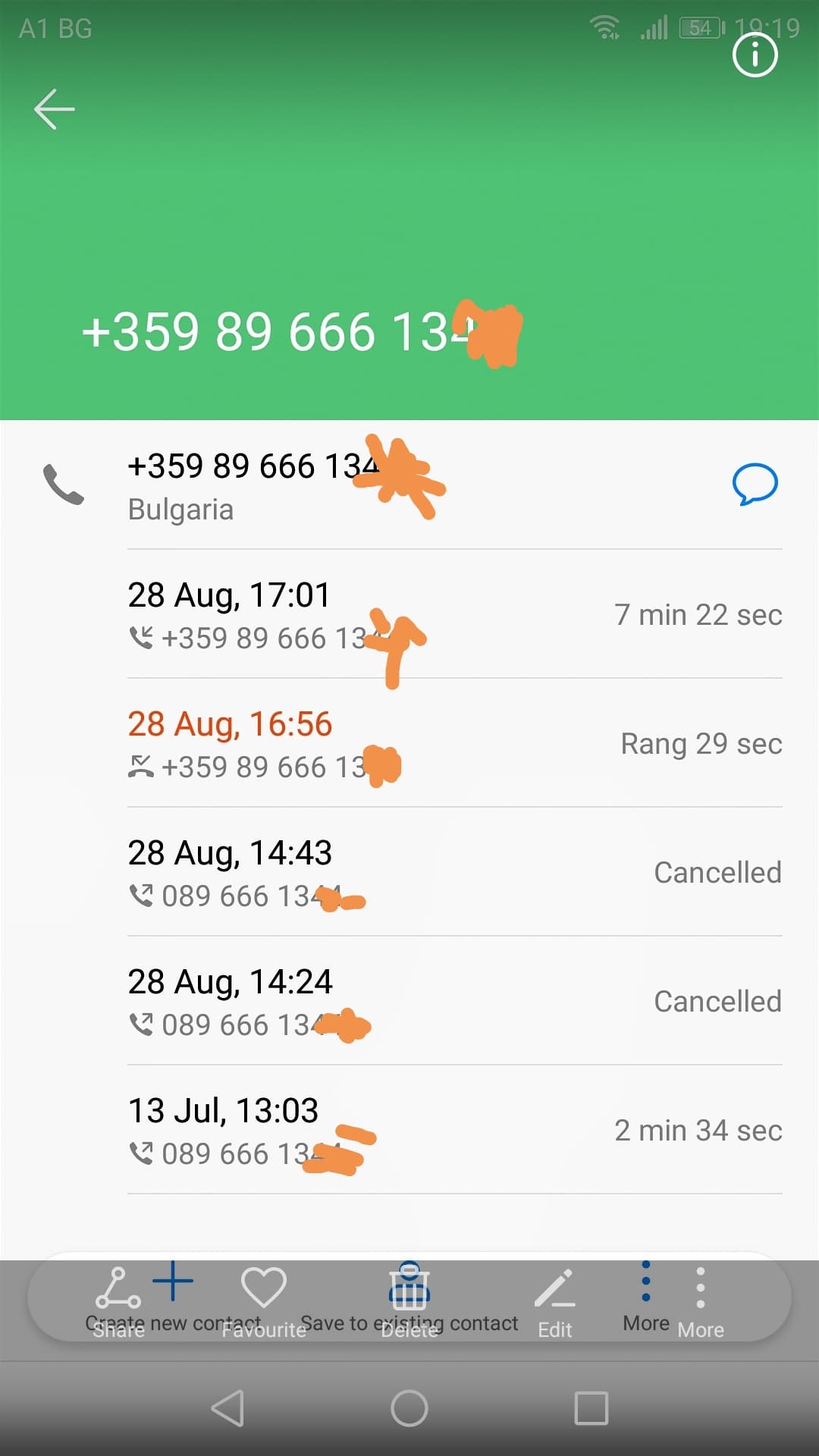Viewport: 819px width, 1456px height.
Task: Open the 28 Aug, 17:01 call entry
Action: pyautogui.click(x=455, y=614)
